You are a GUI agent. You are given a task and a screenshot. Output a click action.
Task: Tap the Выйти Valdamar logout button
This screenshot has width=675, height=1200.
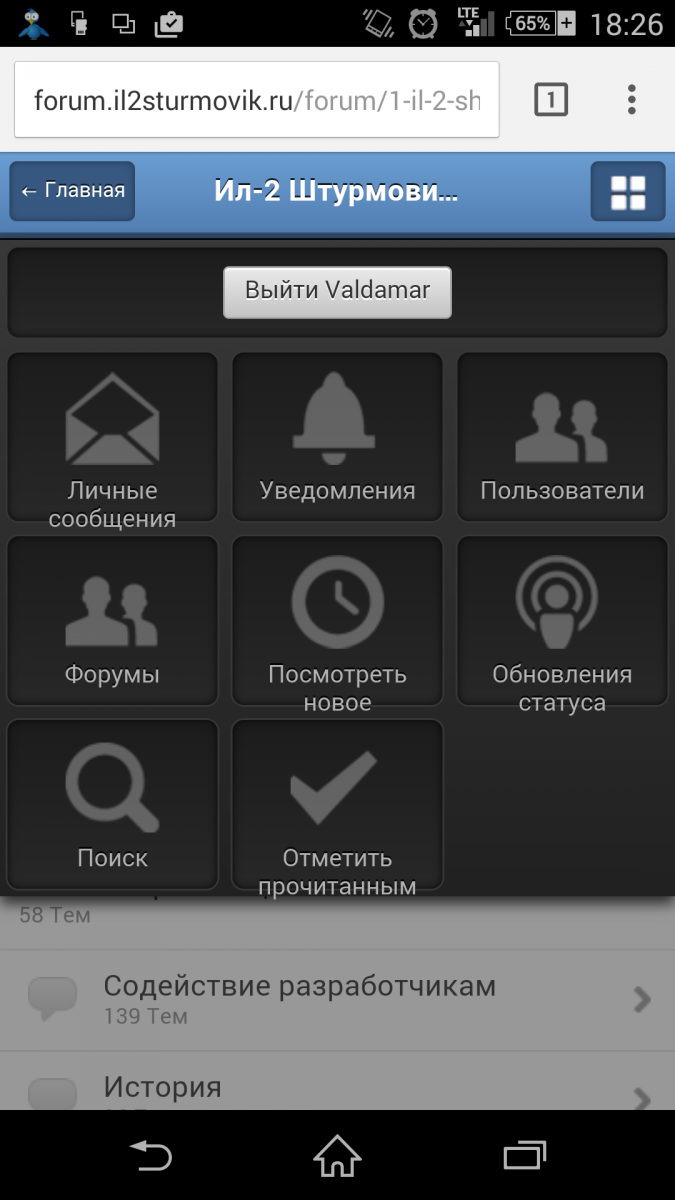click(x=337, y=292)
